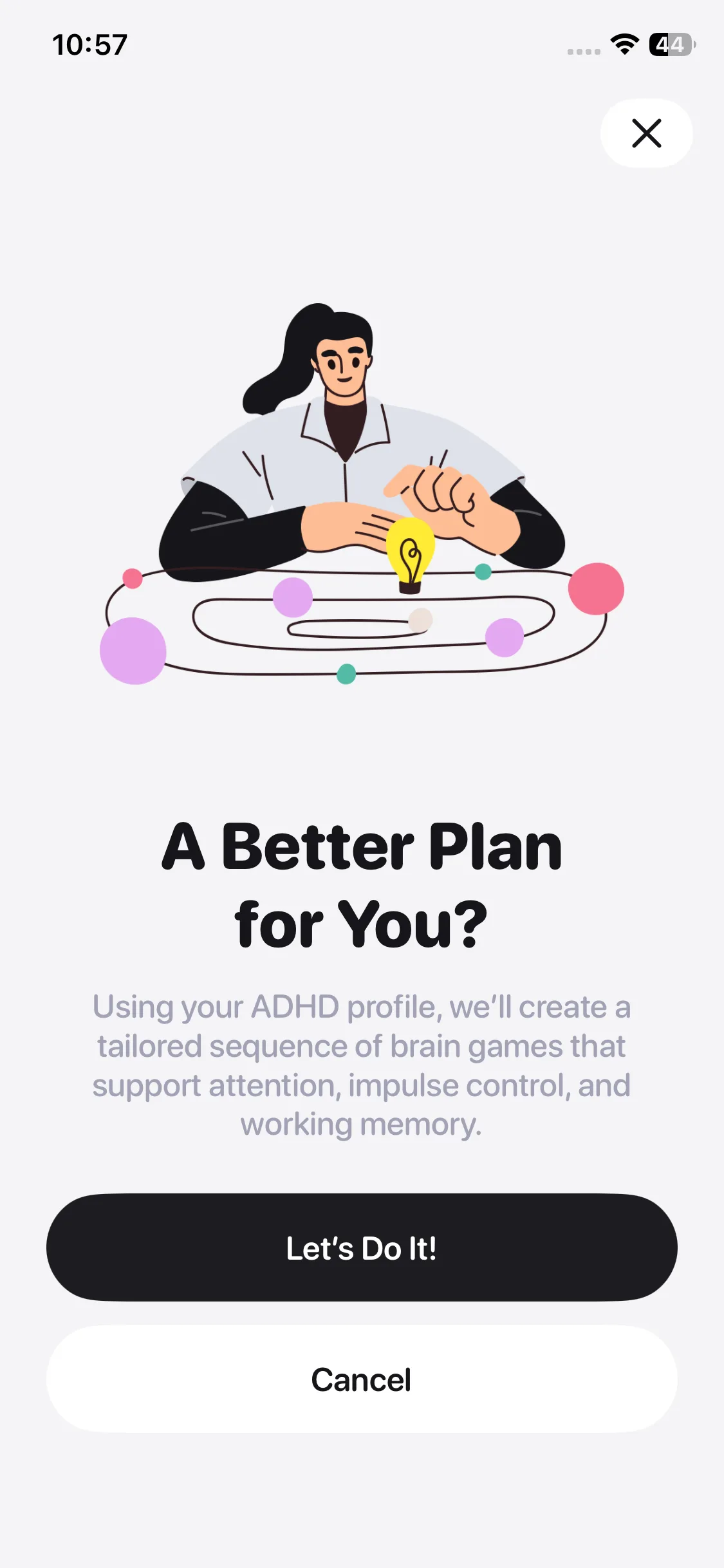Tap the Let's Do It! button
Screen dimensions: 724x1568
[x=362, y=1247]
